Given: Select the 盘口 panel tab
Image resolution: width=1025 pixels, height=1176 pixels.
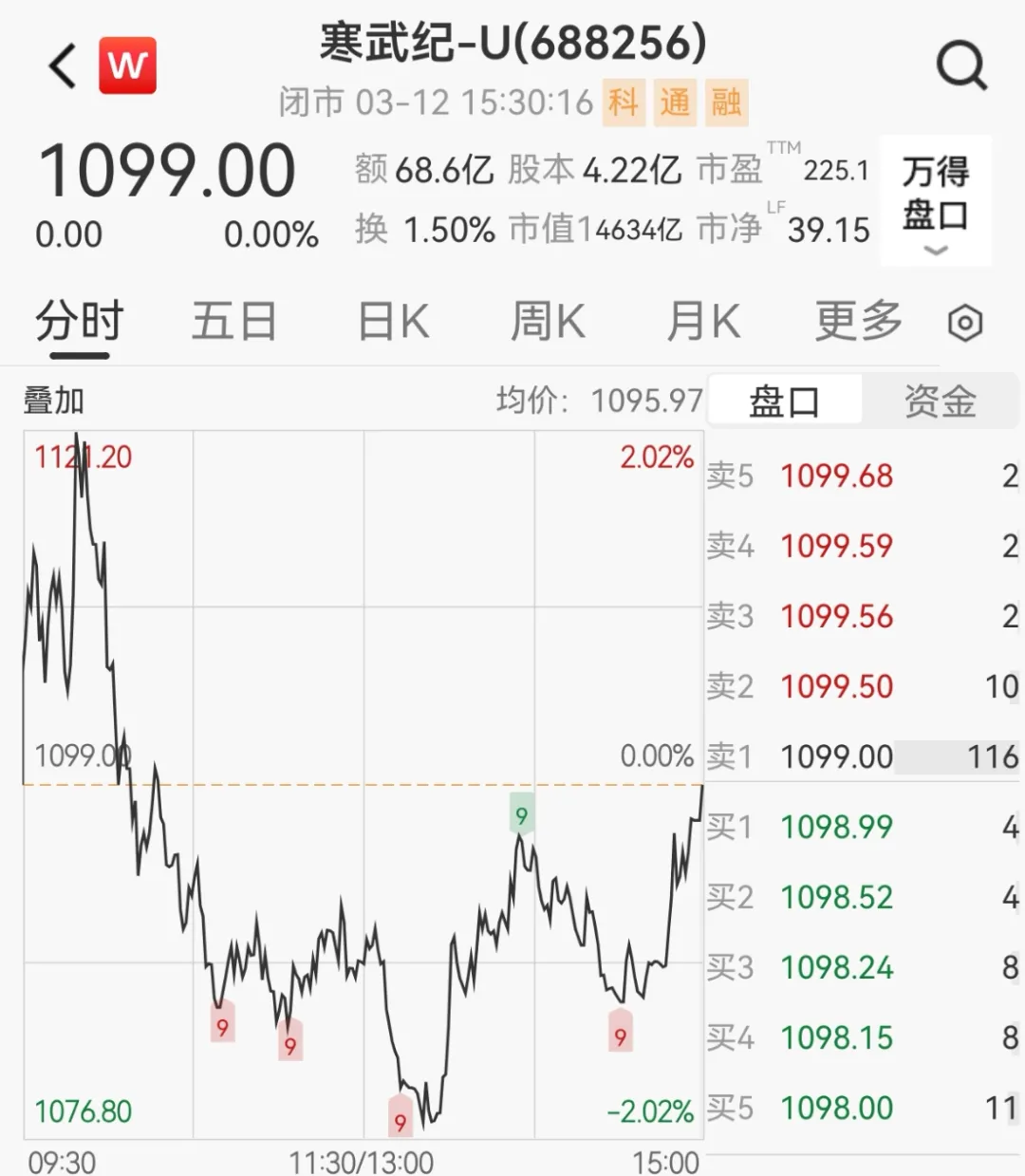Looking at the screenshot, I should pos(784,401).
